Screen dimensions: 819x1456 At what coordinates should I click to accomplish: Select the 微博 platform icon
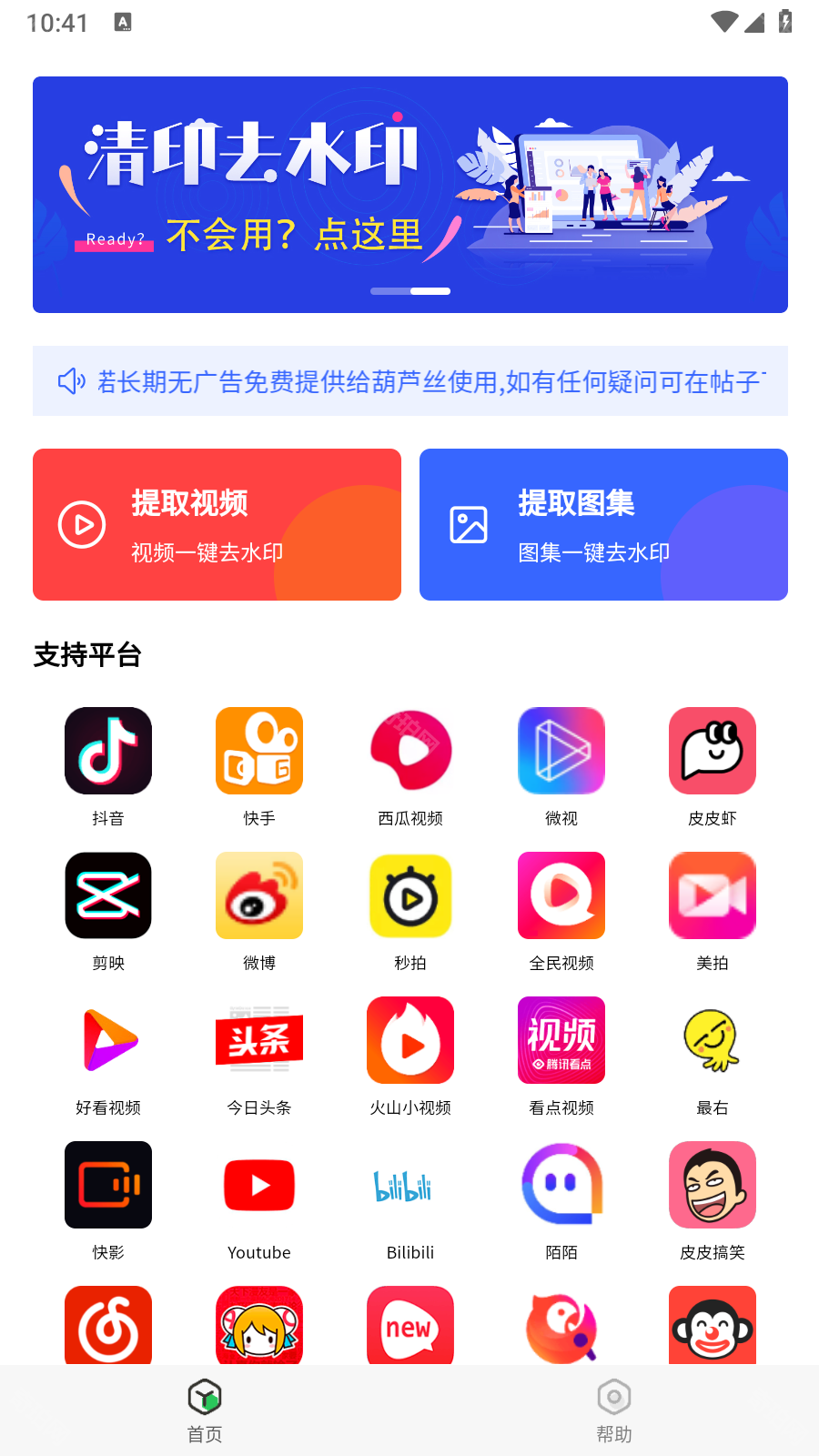click(258, 895)
